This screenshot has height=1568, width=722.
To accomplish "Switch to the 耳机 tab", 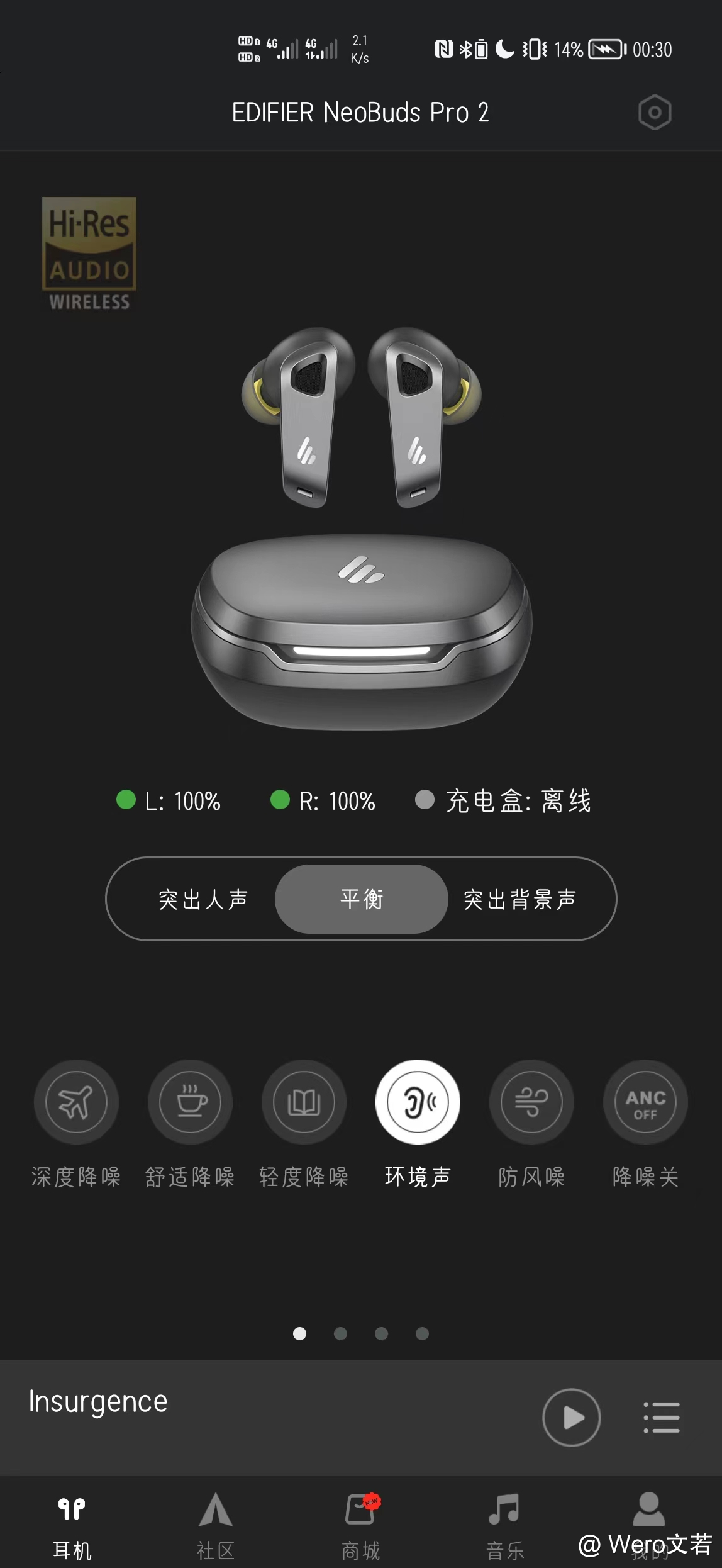I will (x=72, y=1524).
